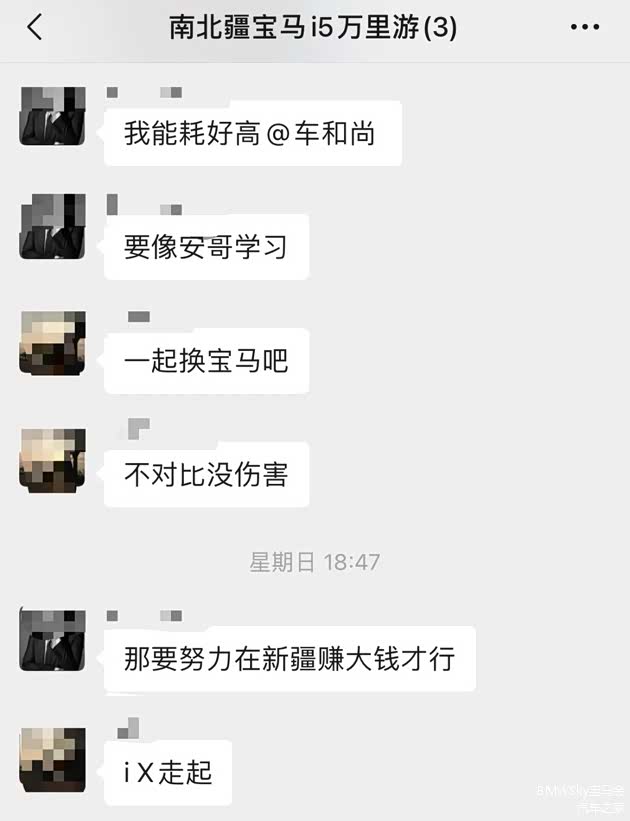Go back from the group chat

[x=35, y=28]
